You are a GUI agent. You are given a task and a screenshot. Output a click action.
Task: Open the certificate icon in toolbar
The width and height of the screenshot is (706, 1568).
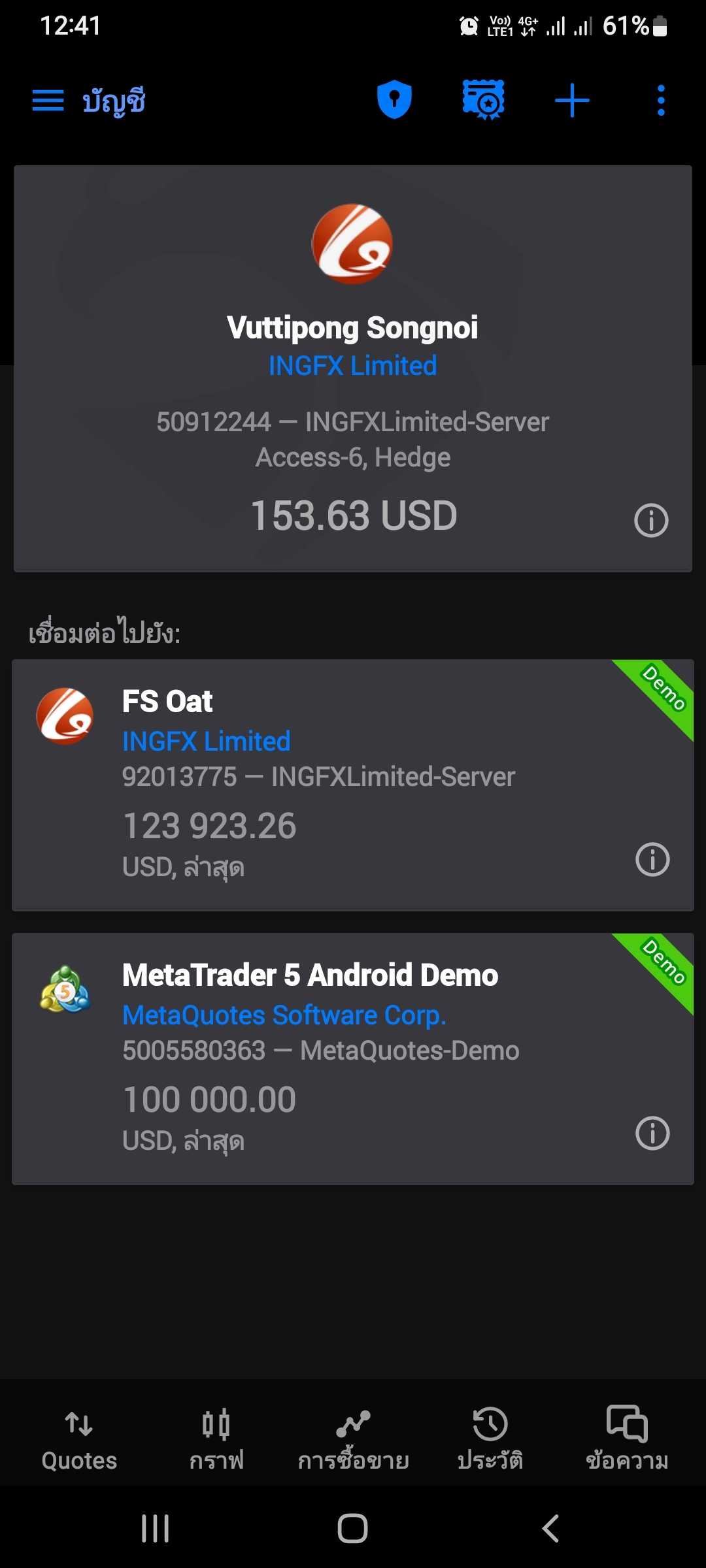coord(483,100)
